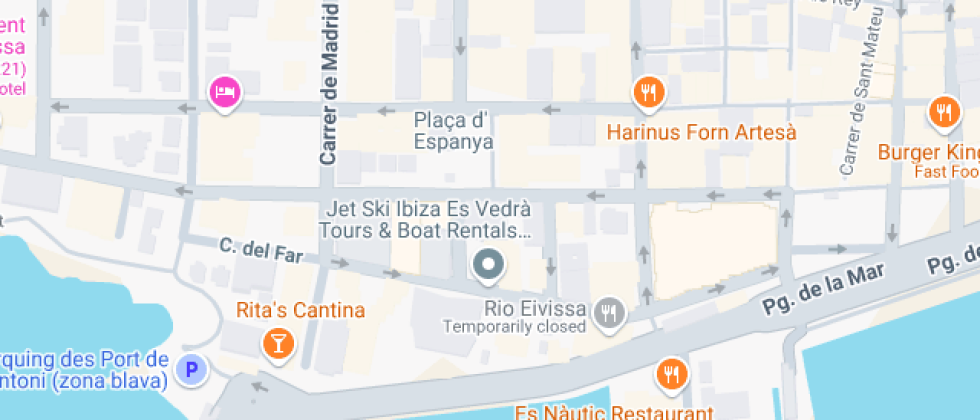The image size is (980, 420).
Task: Open the pink hotel bed marker
Action: click(x=224, y=93)
